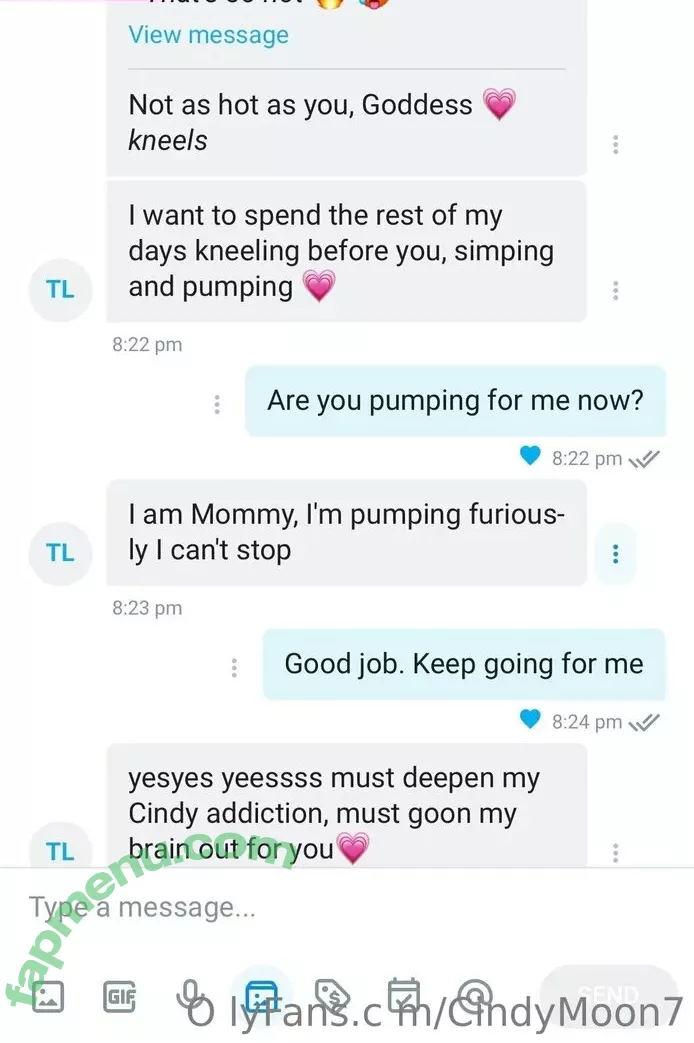Open options for "I want to spend the rest" message
694x1043 pixels.
pyautogui.click(x=615, y=290)
